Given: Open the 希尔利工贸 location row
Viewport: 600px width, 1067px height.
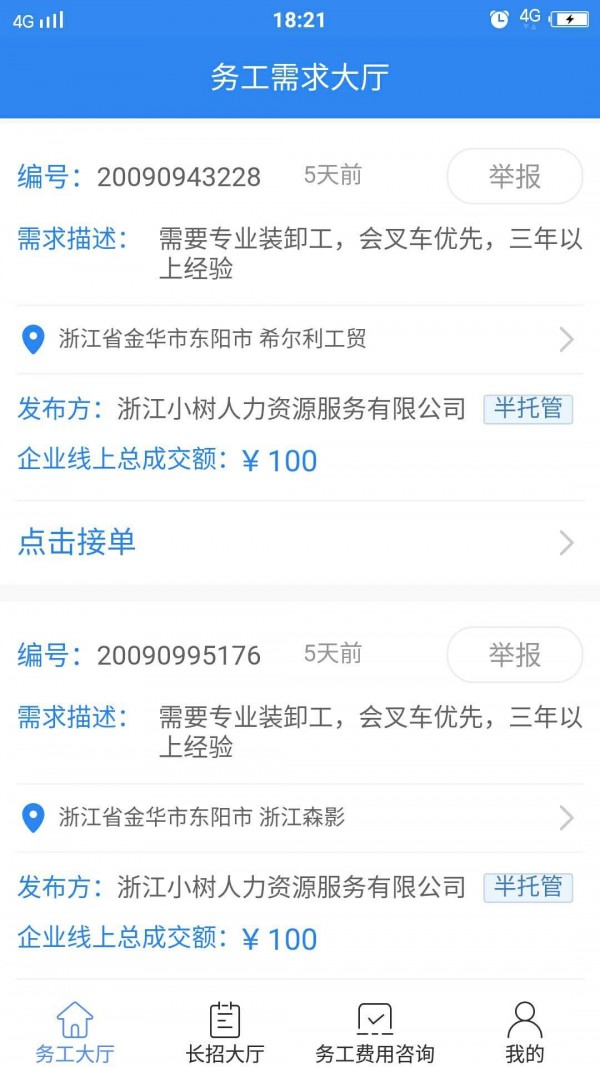Looking at the screenshot, I should click(x=298, y=339).
